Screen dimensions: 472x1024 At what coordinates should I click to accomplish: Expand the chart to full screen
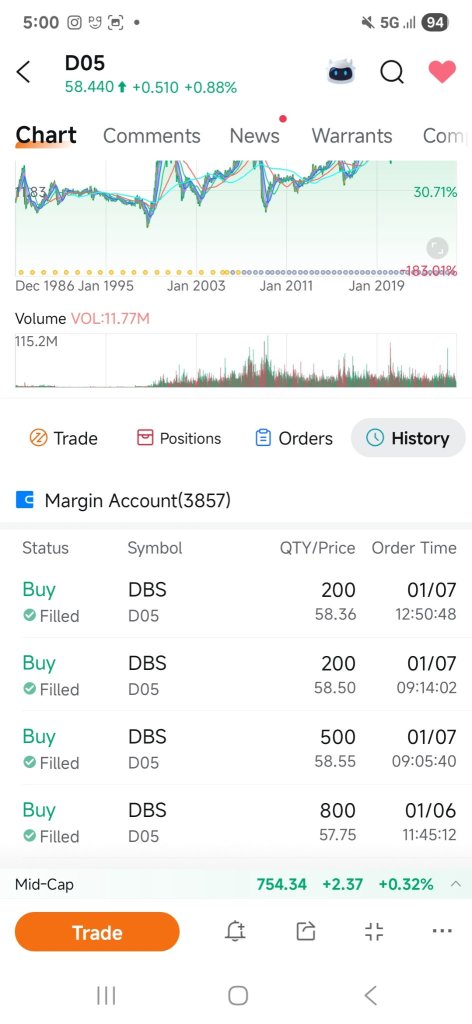pos(437,248)
